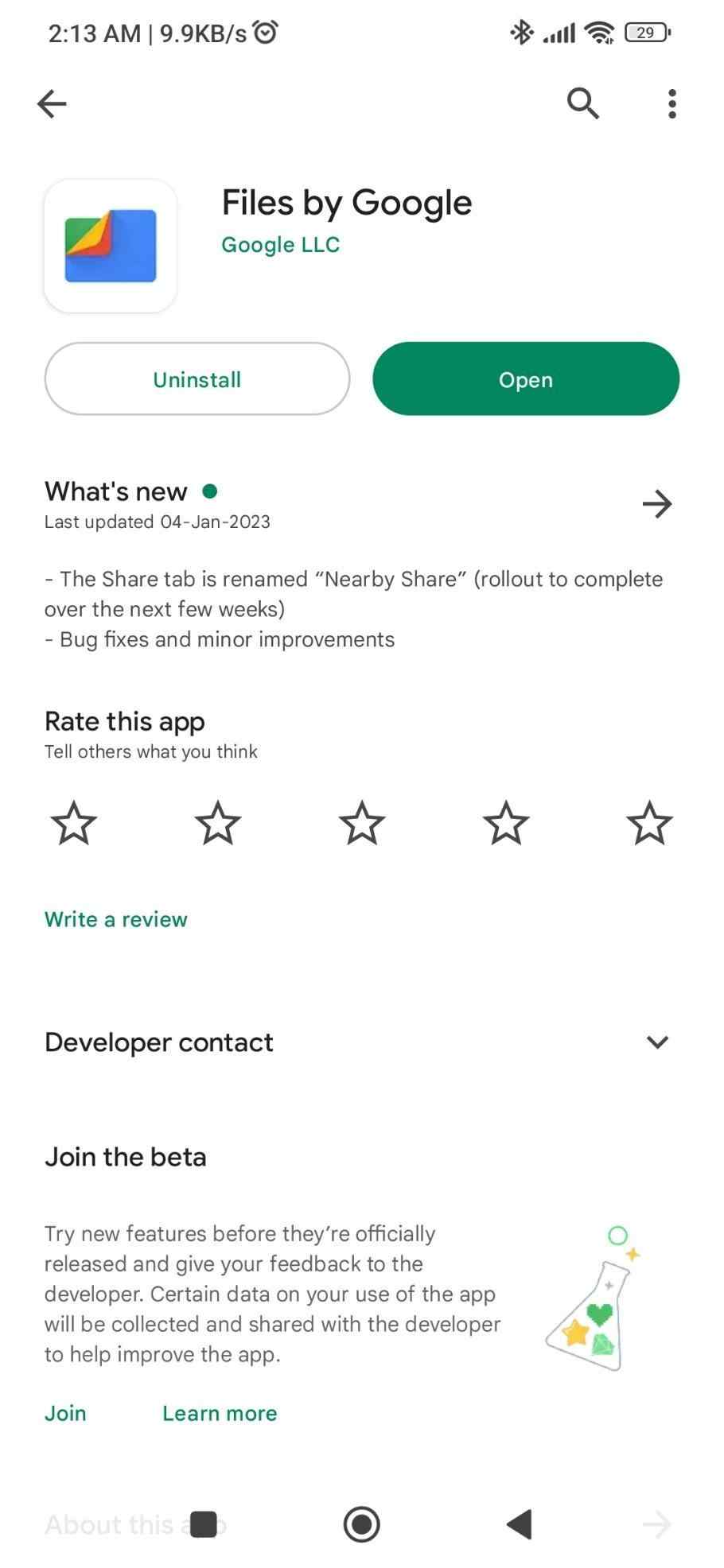
Task: Open the three-dot overflow menu
Action: click(x=672, y=103)
